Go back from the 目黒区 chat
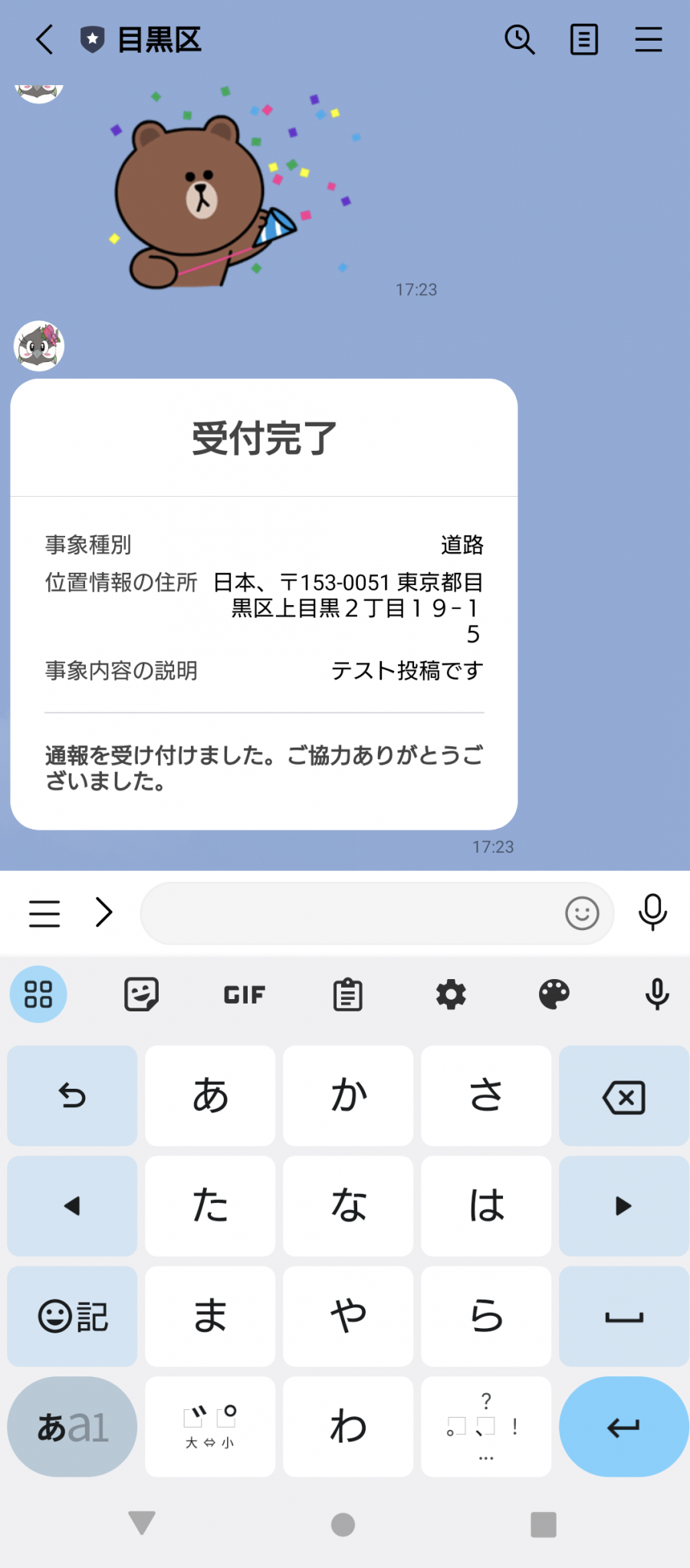 pyautogui.click(x=44, y=40)
